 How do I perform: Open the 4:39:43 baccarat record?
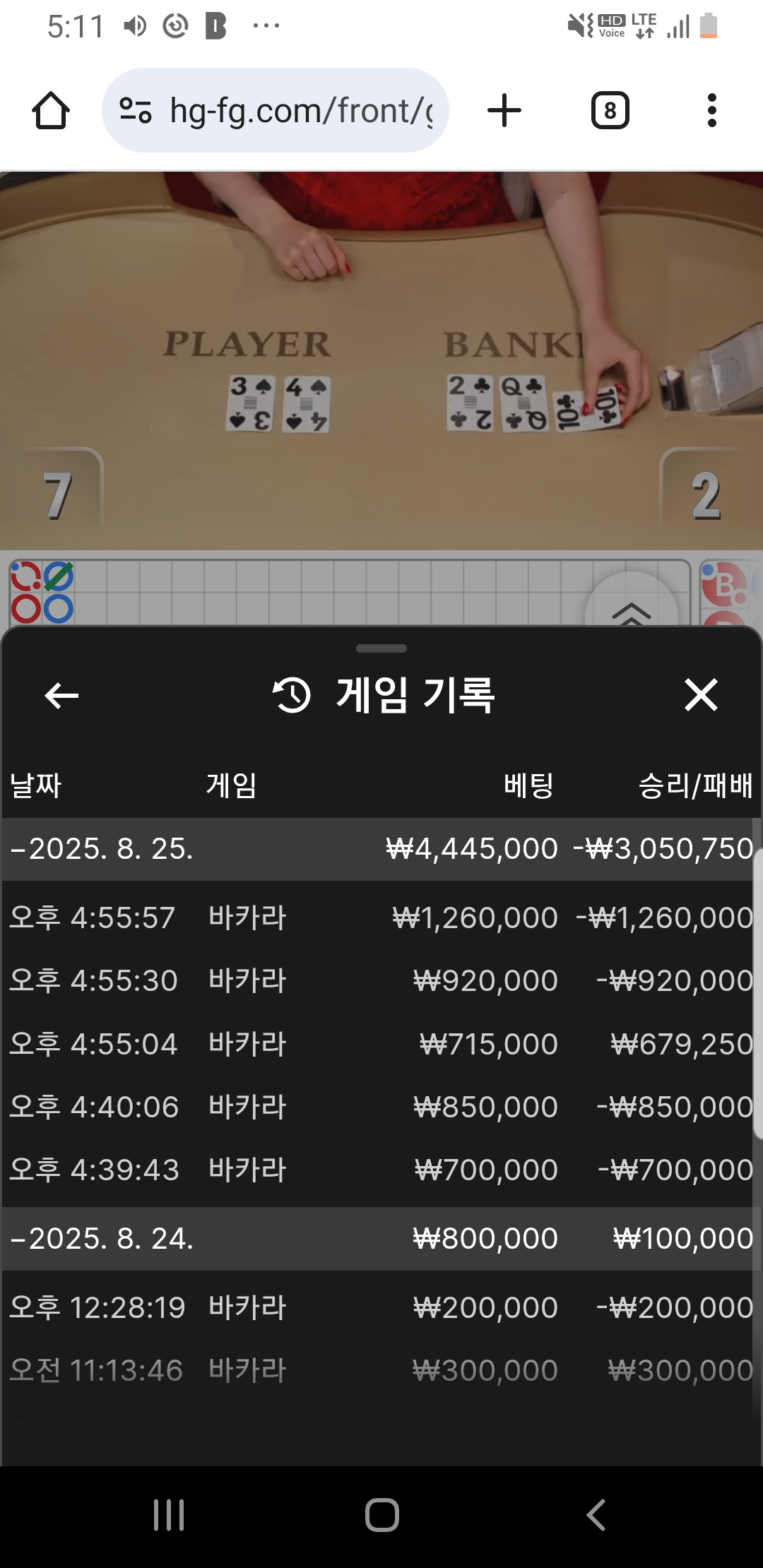381,1170
